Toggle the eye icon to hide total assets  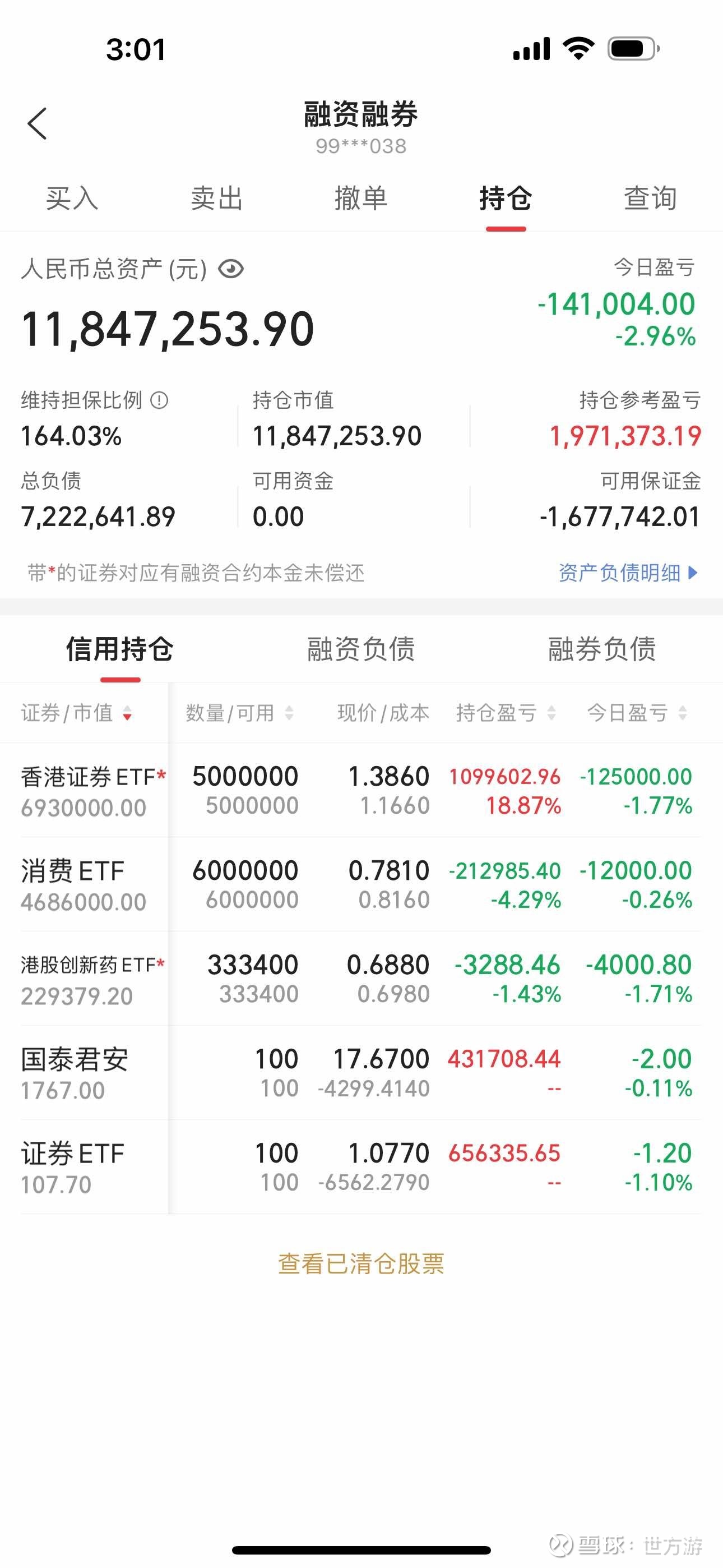point(231,269)
